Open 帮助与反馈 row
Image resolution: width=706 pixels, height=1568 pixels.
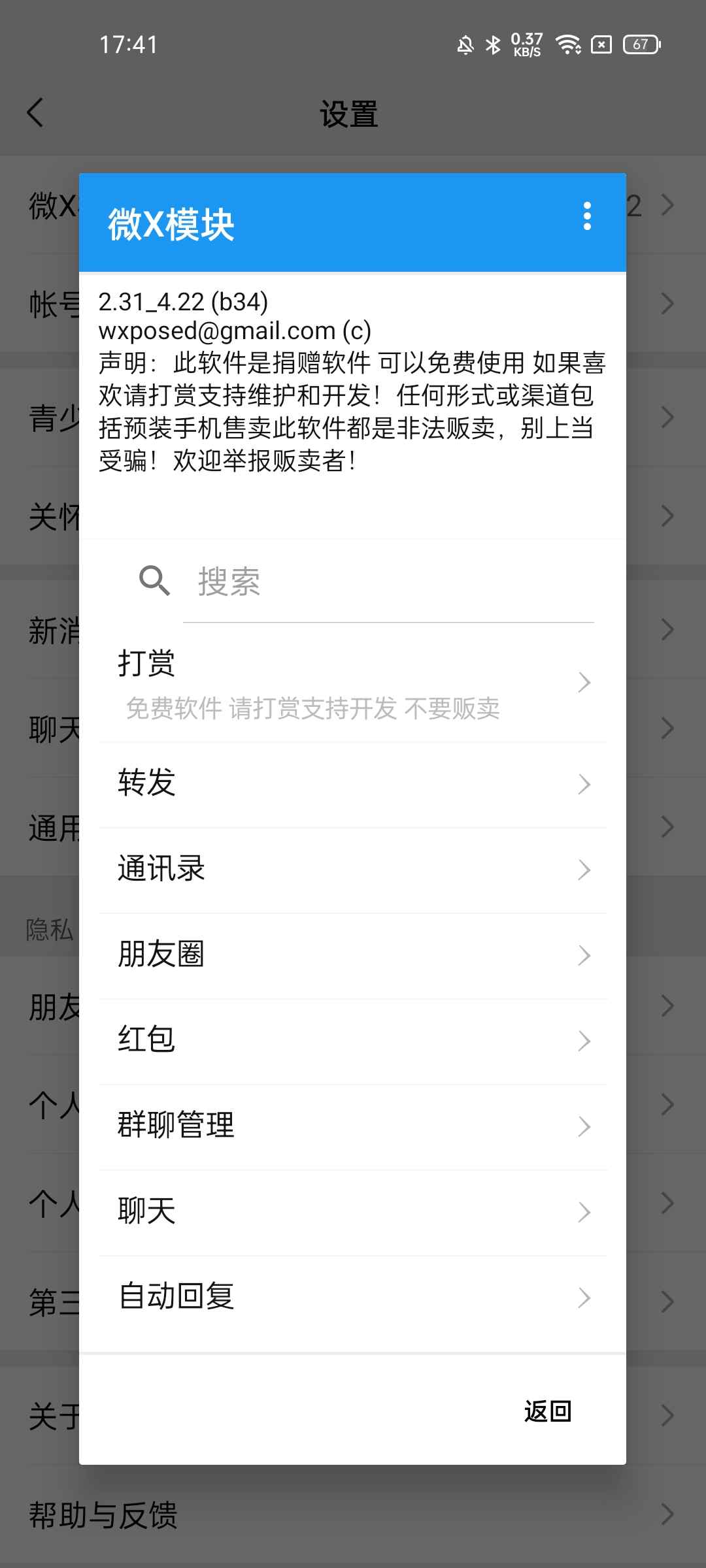click(352, 1514)
